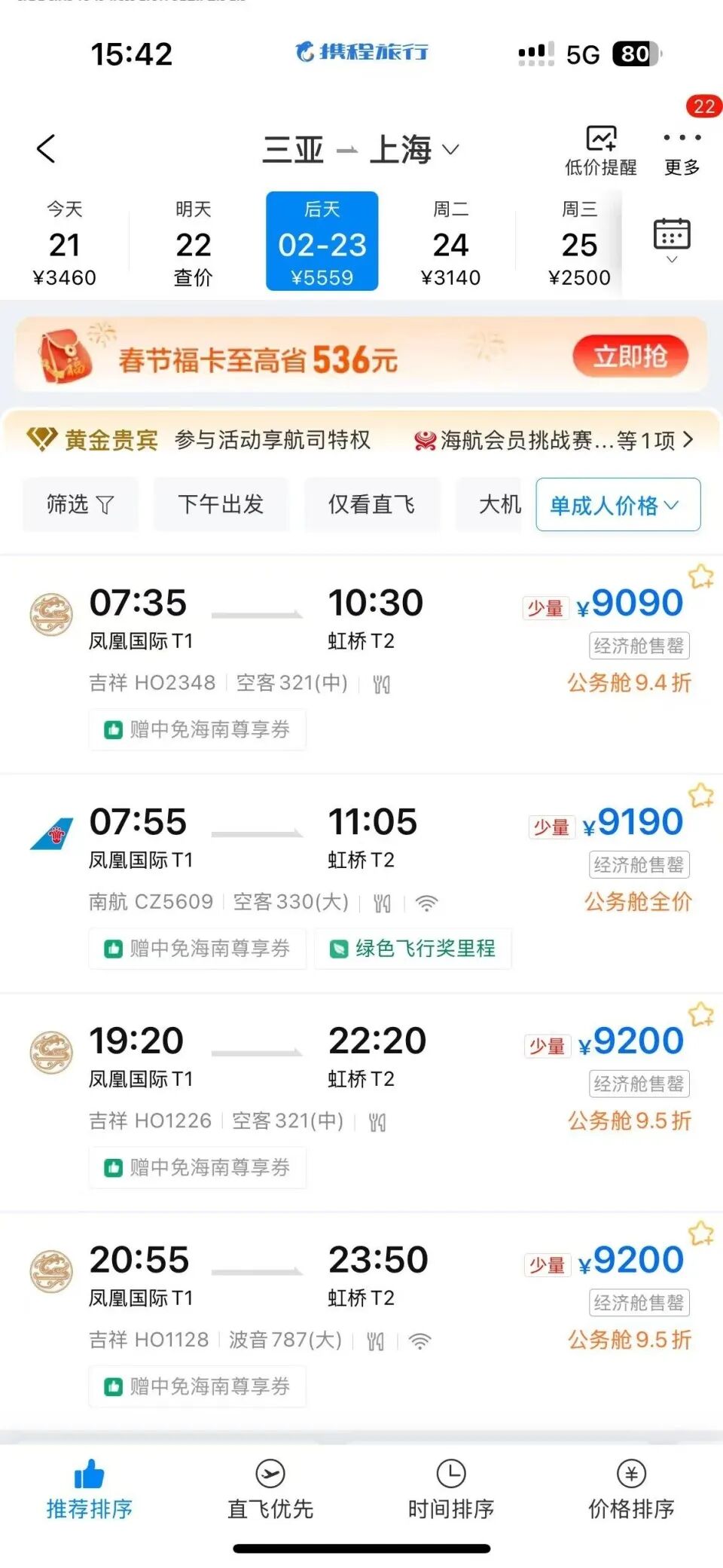723x1568 pixels.
Task: Select 周三 25 date tab
Action: 579,243
